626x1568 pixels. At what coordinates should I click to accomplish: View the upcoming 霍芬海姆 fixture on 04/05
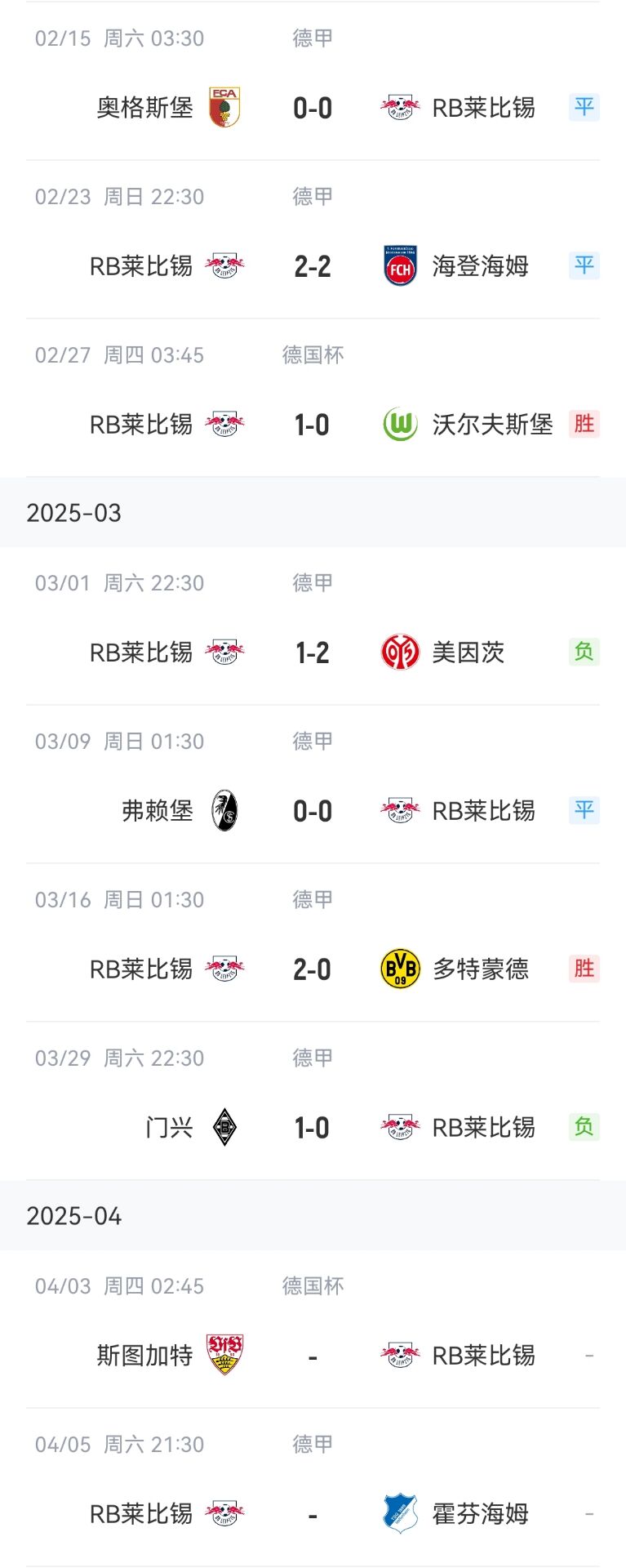pos(313,1514)
